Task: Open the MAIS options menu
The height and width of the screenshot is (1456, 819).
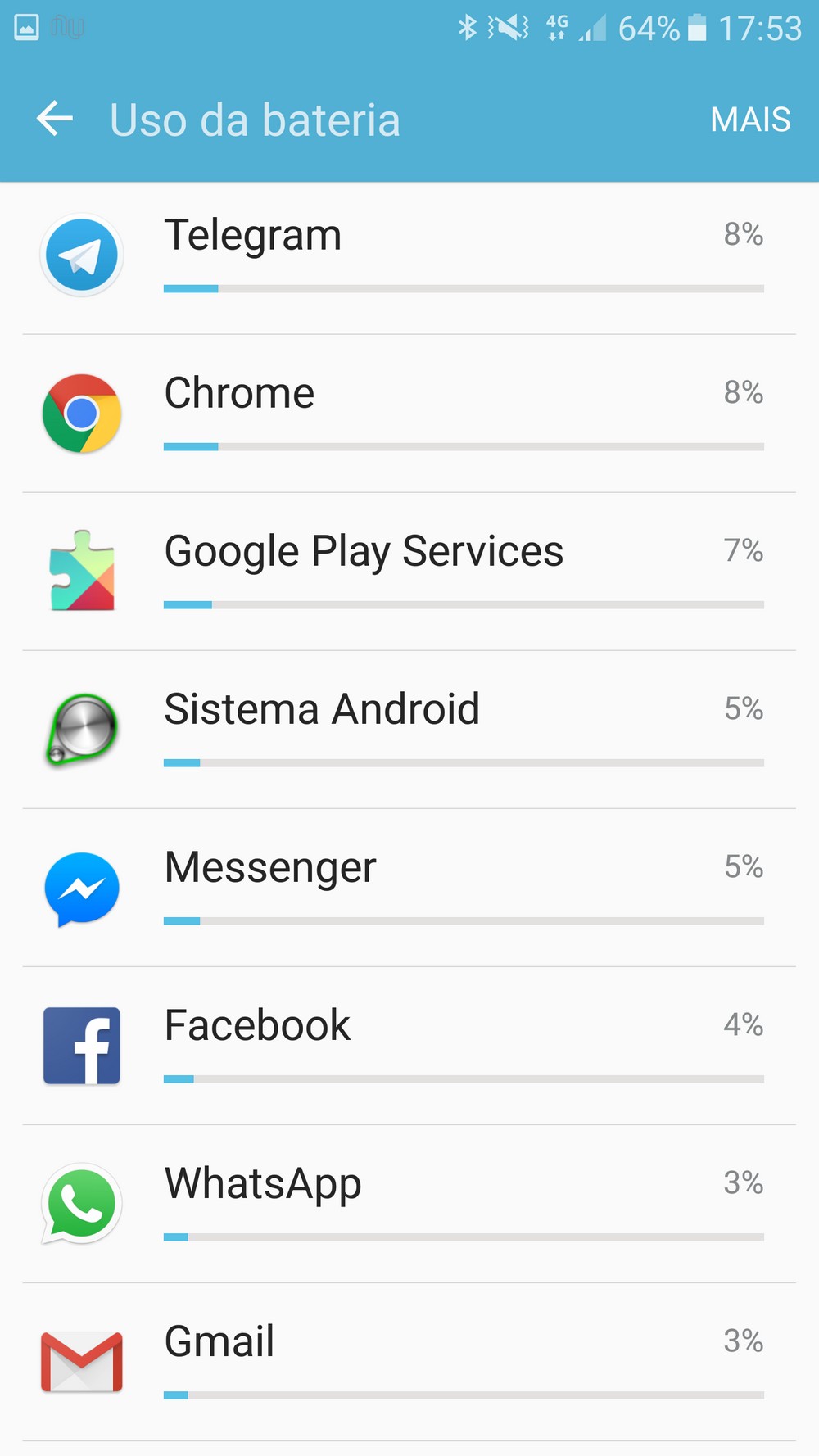Action: (x=749, y=120)
